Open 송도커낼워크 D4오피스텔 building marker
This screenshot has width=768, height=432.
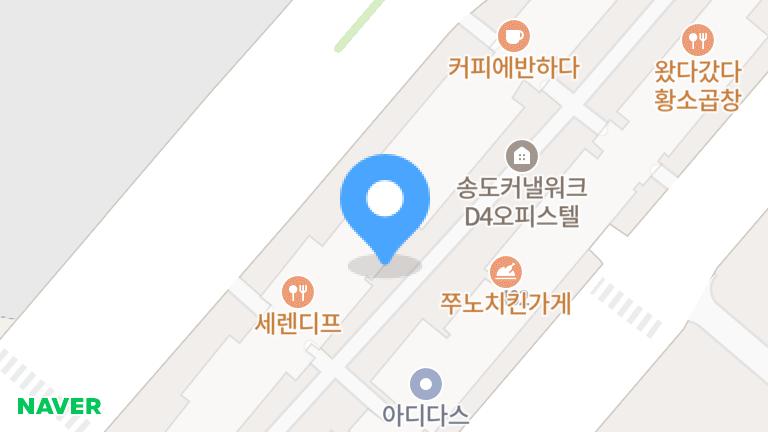click(521, 155)
